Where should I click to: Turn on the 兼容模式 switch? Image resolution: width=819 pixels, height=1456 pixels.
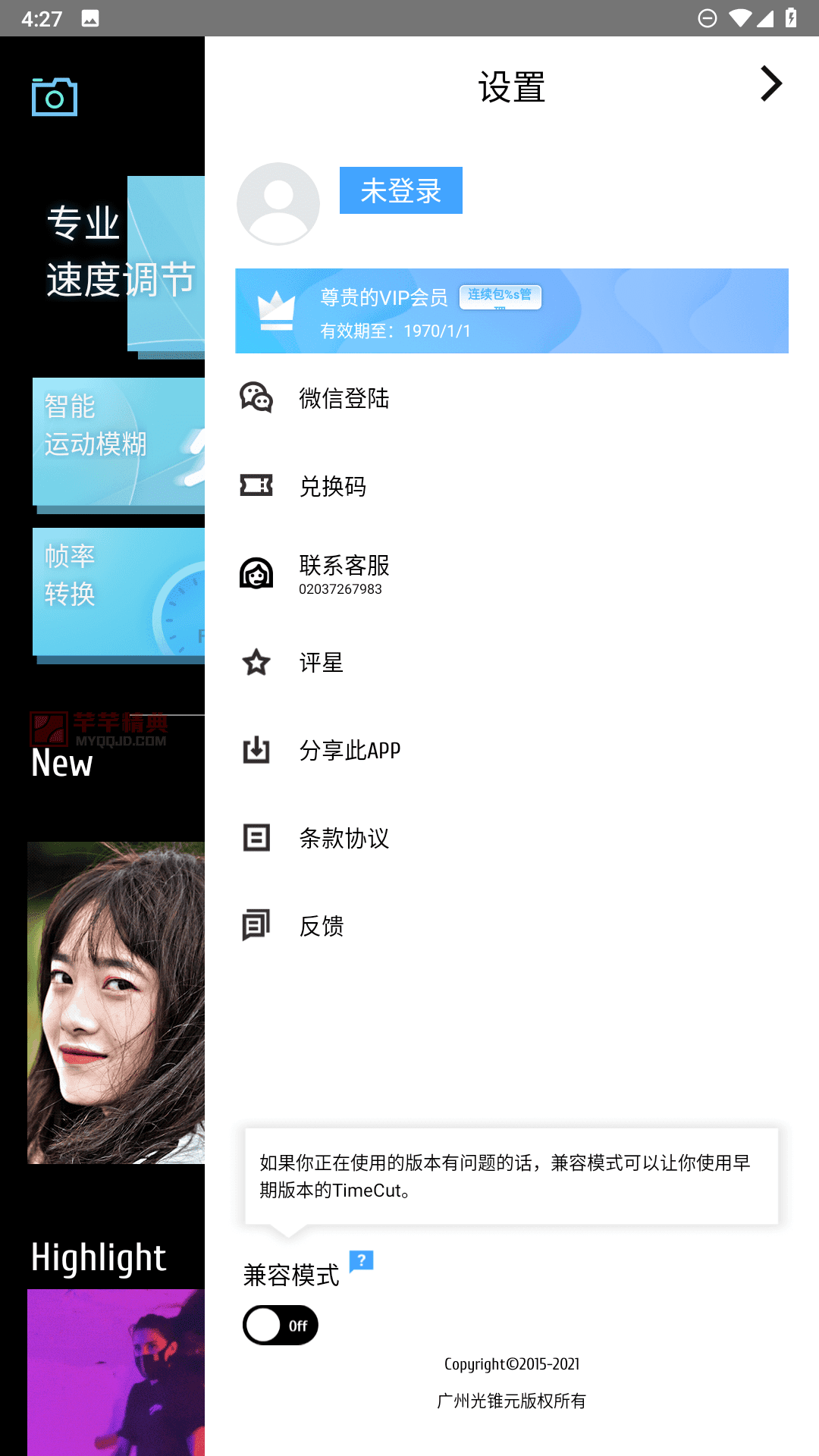click(281, 1325)
